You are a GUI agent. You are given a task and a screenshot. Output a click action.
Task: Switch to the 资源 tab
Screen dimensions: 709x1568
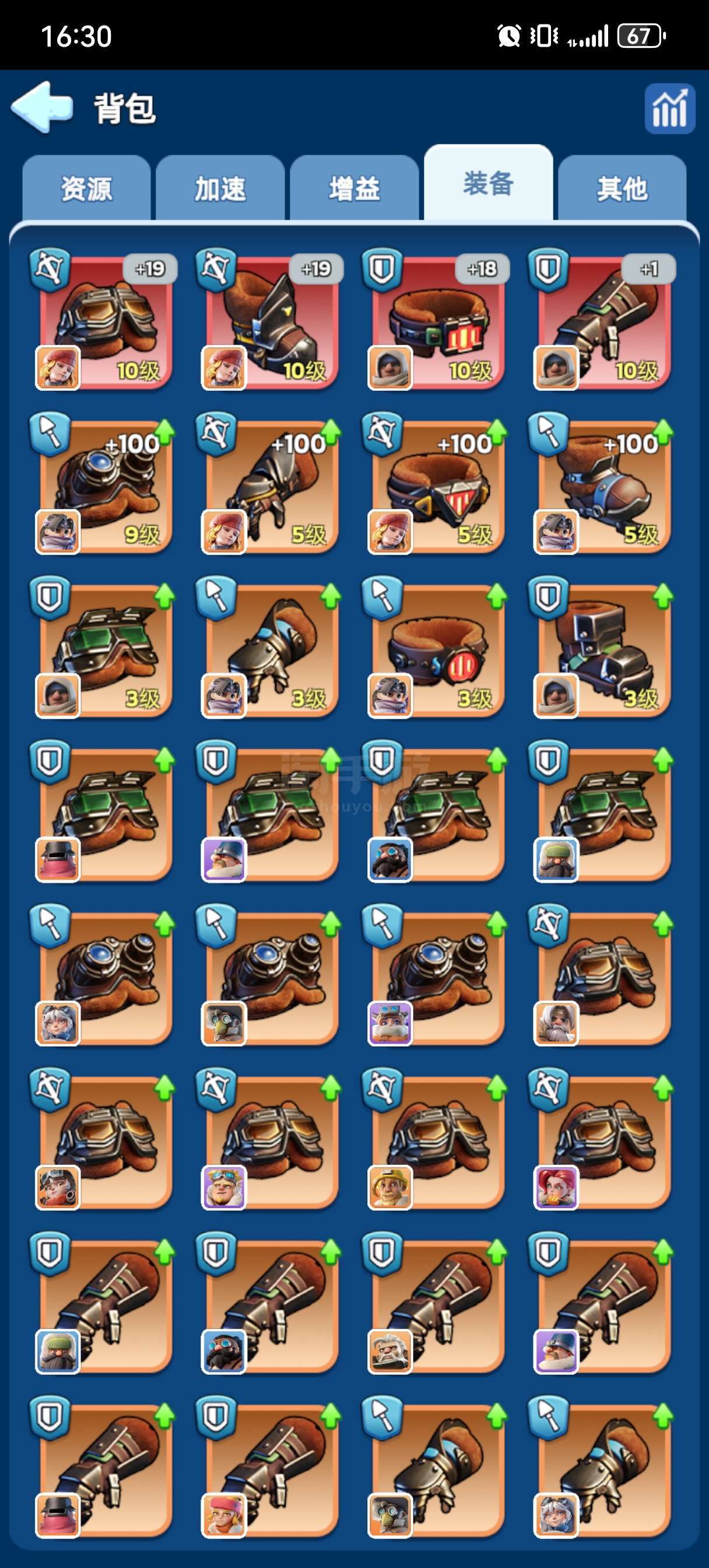pos(86,187)
